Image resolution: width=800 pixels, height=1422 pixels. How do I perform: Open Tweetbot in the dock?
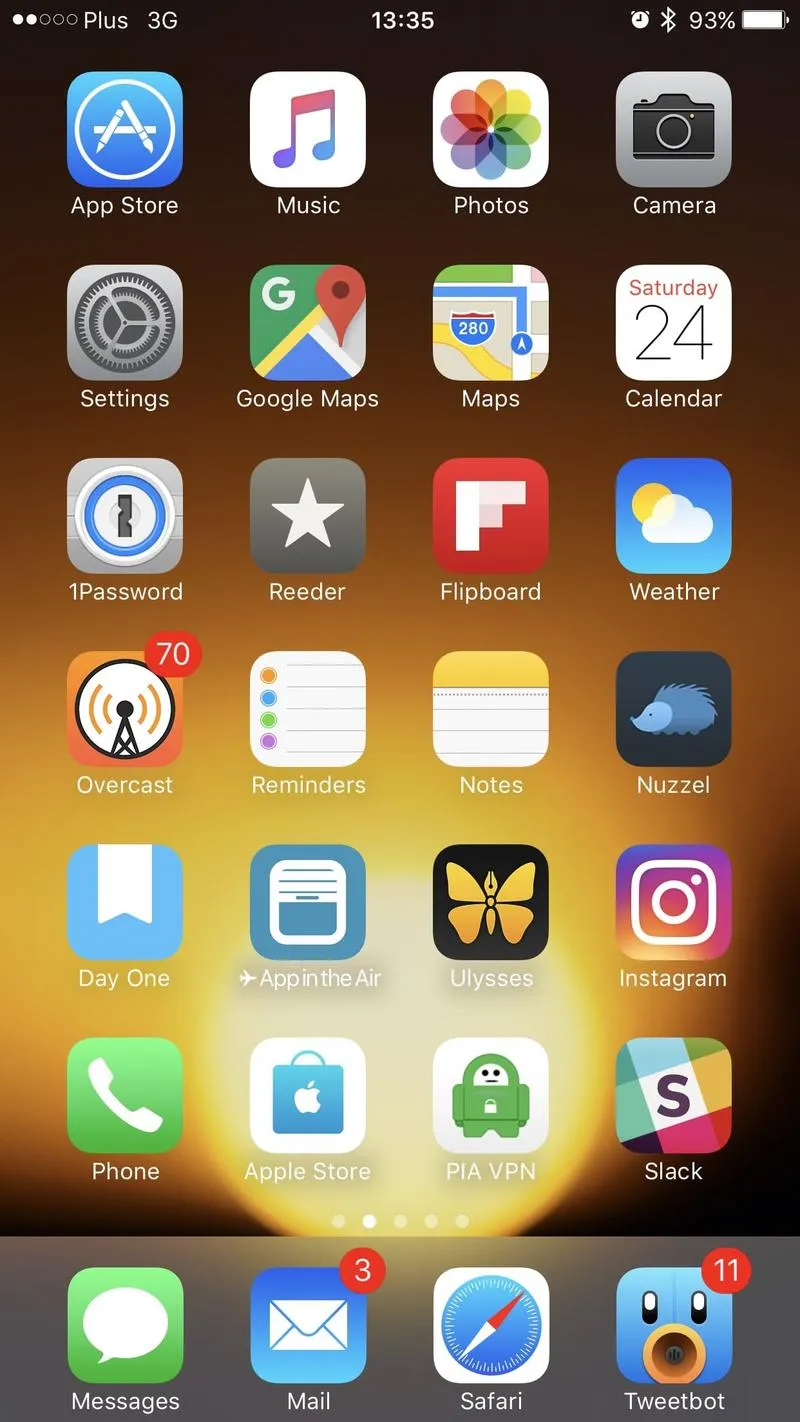[673, 1325]
